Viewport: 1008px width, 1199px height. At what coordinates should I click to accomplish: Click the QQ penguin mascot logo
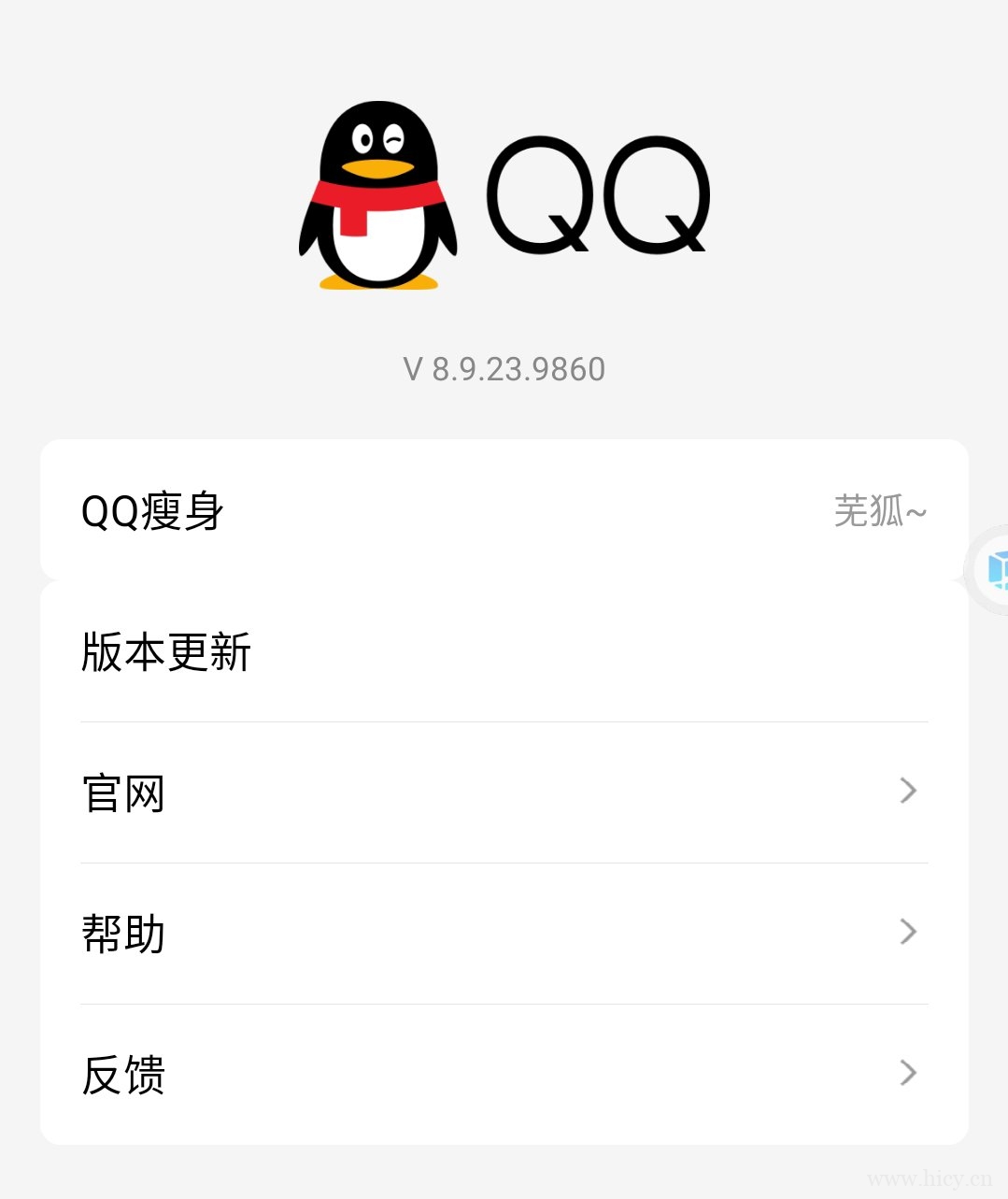coord(378,196)
